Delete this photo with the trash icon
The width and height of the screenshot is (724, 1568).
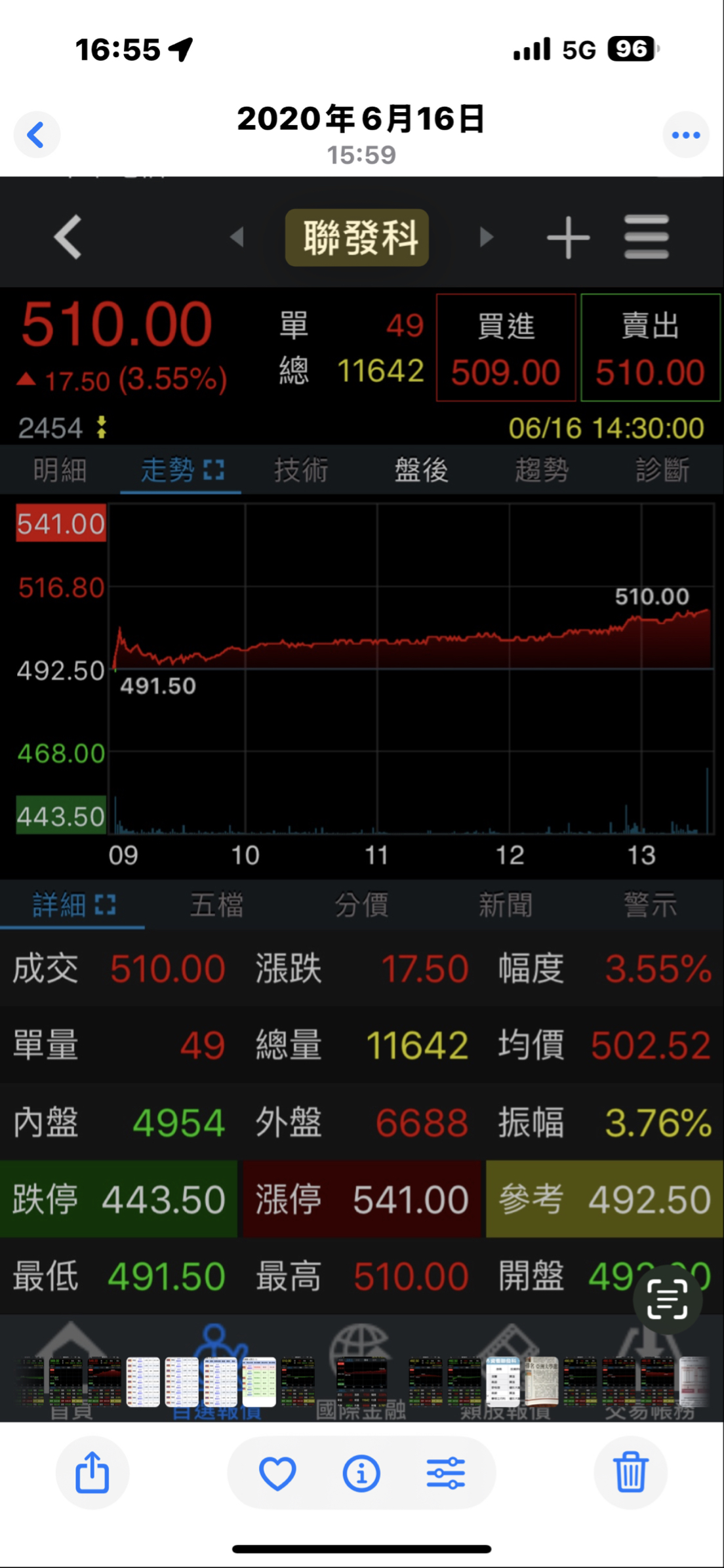click(630, 1473)
